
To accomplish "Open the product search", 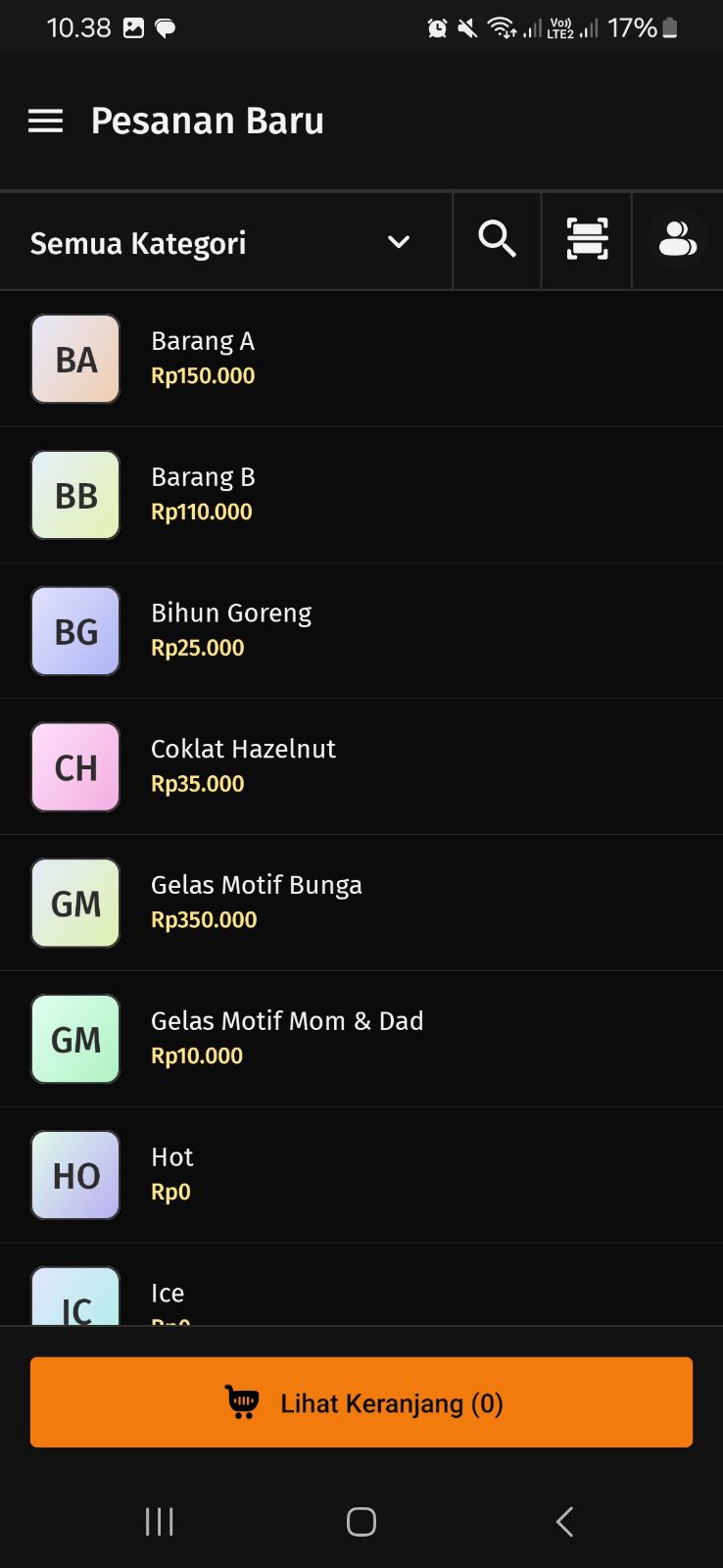I will (497, 240).
